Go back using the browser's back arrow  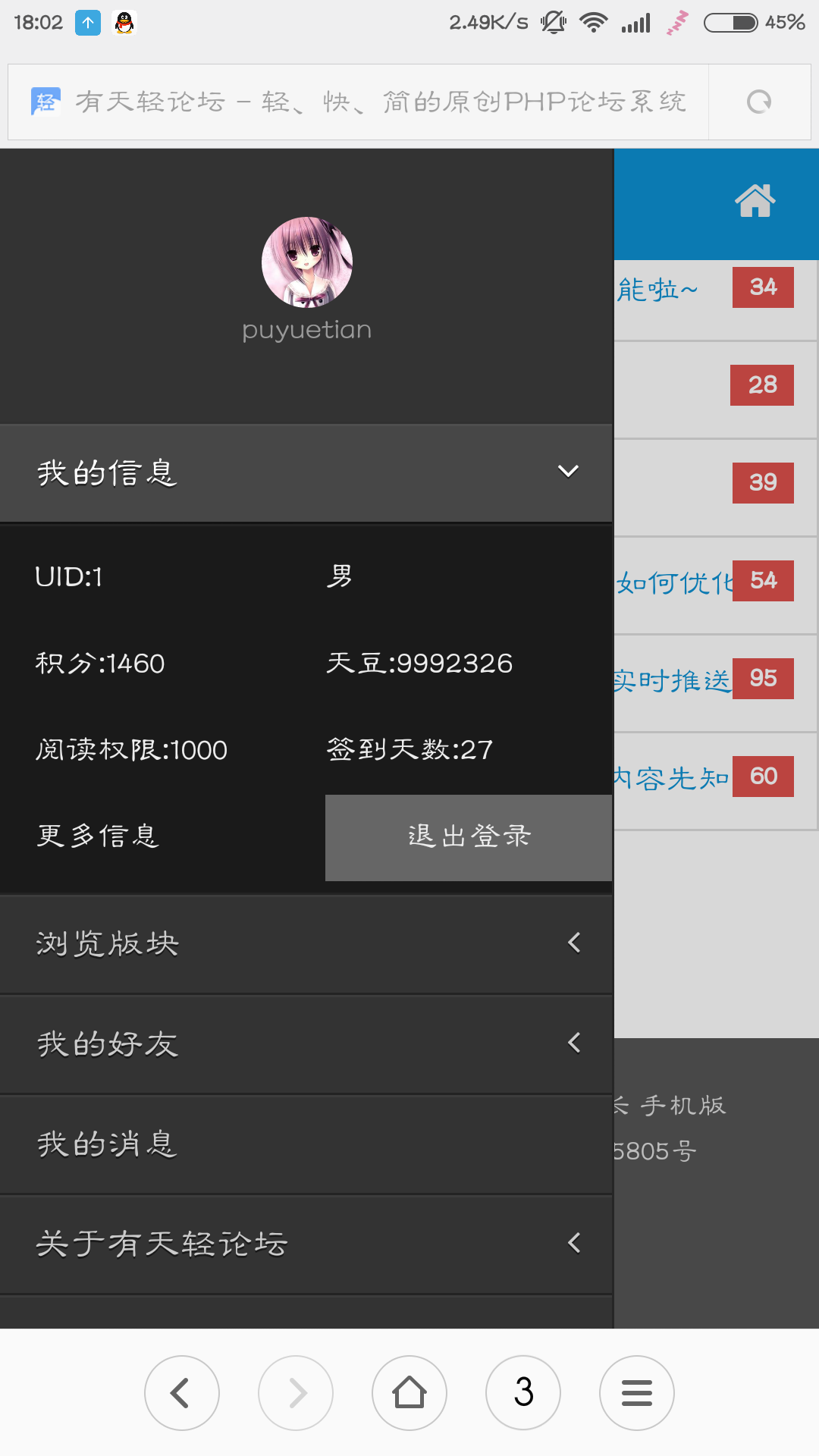[182, 1393]
